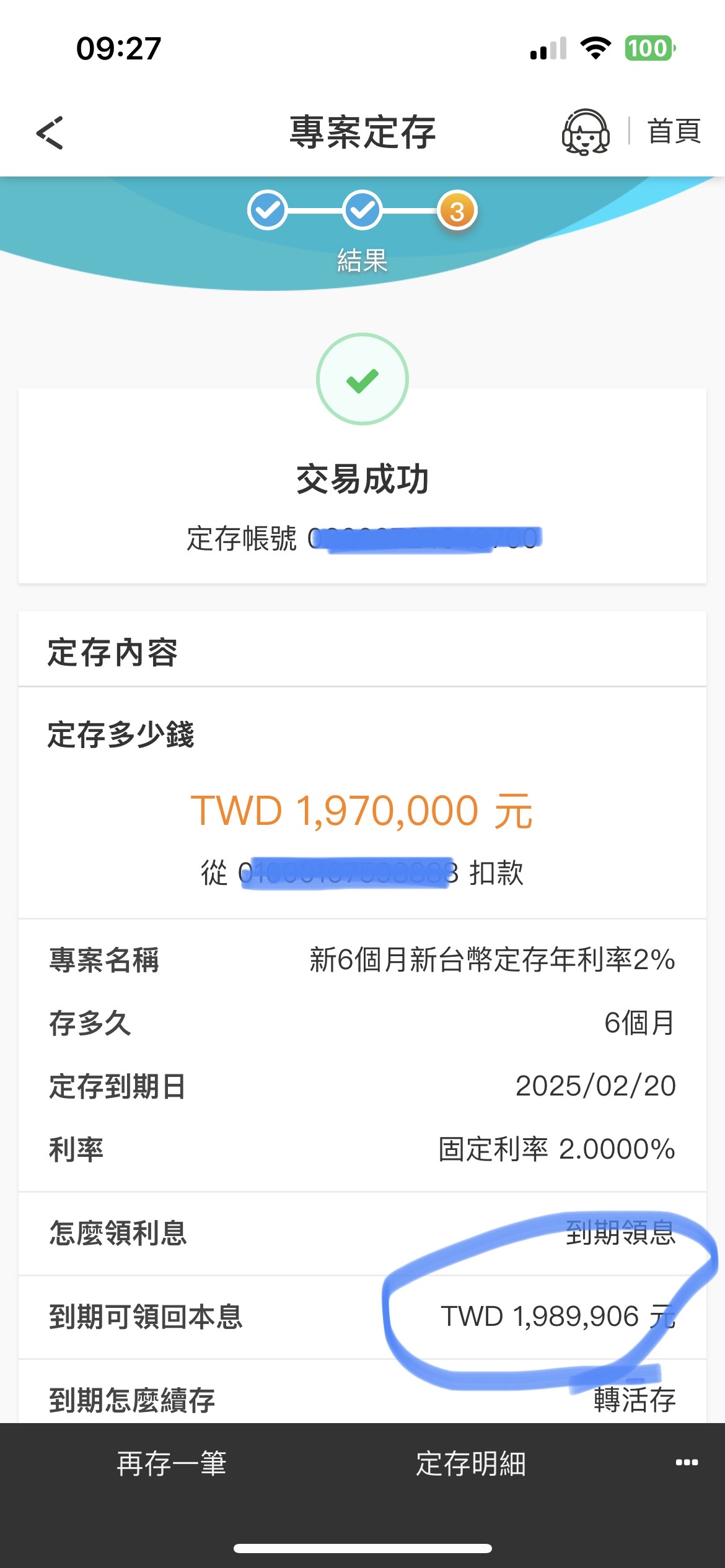This screenshot has width=725, height=1568.
Task: Open the customer service headset icon
Action: (586, 132)
